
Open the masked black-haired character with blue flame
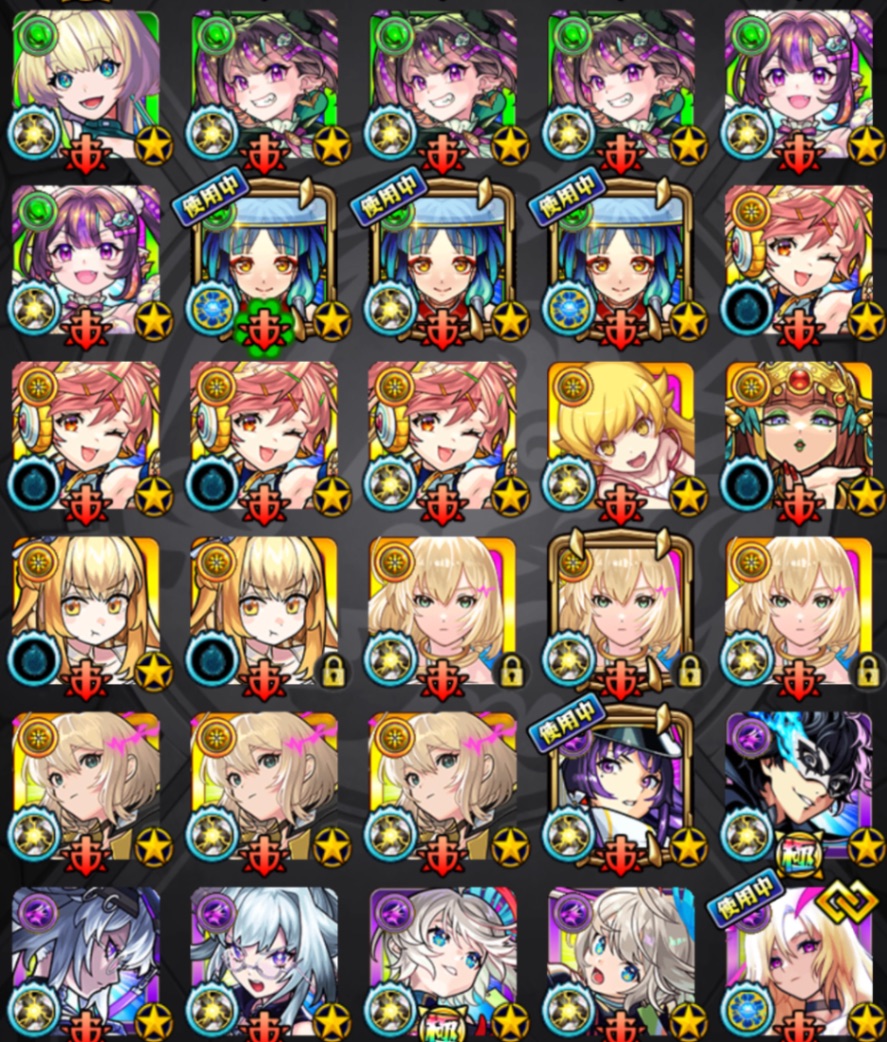coord(798,788)
